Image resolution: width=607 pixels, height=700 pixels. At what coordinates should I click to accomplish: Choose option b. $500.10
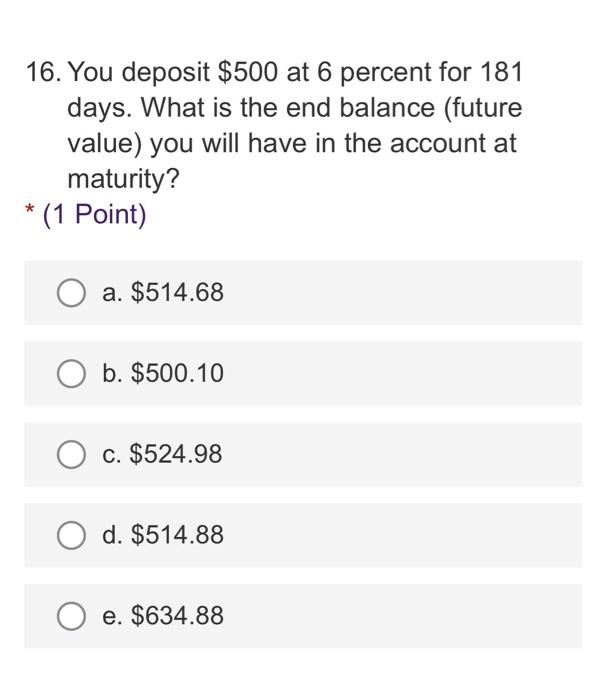(71, 374)
